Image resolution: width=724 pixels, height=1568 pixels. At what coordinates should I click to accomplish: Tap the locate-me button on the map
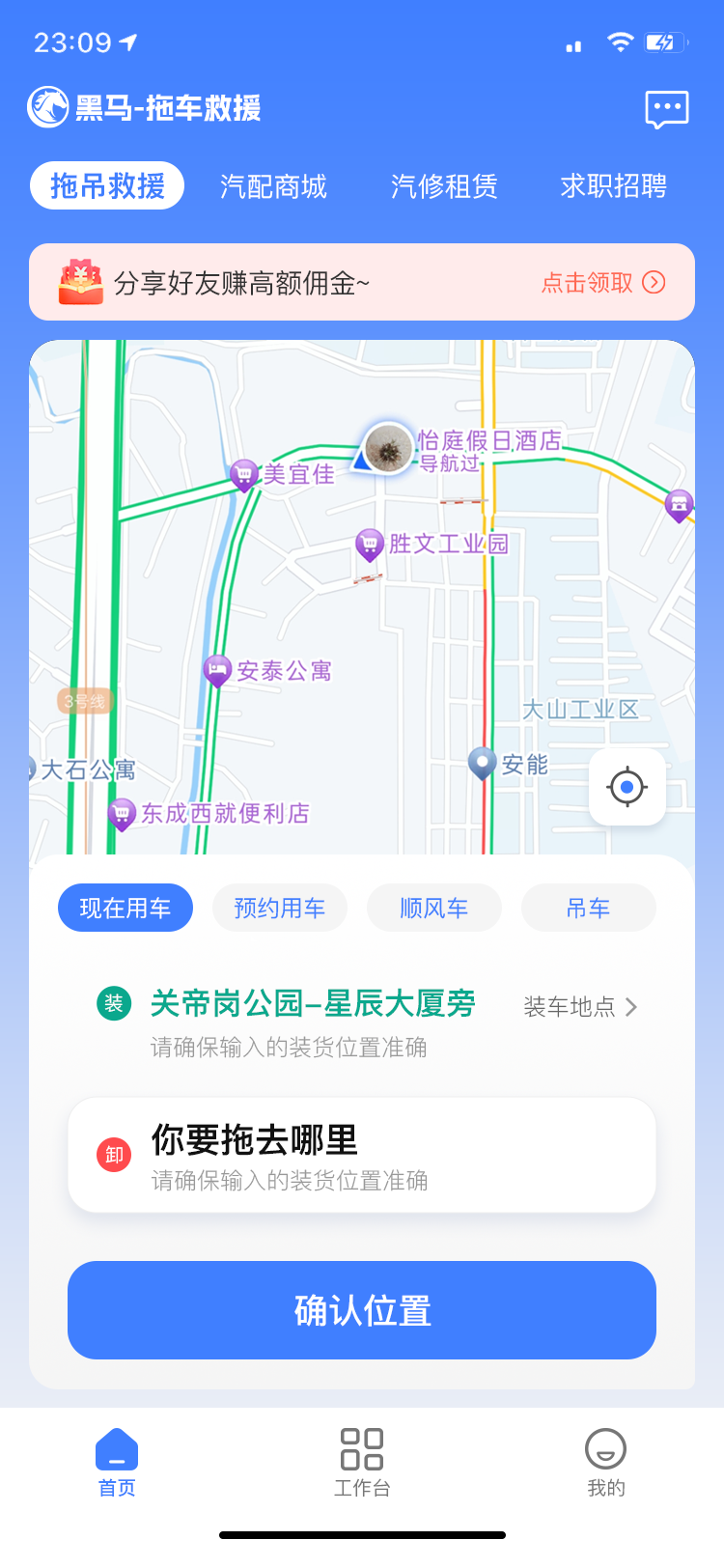coord(627,787)
